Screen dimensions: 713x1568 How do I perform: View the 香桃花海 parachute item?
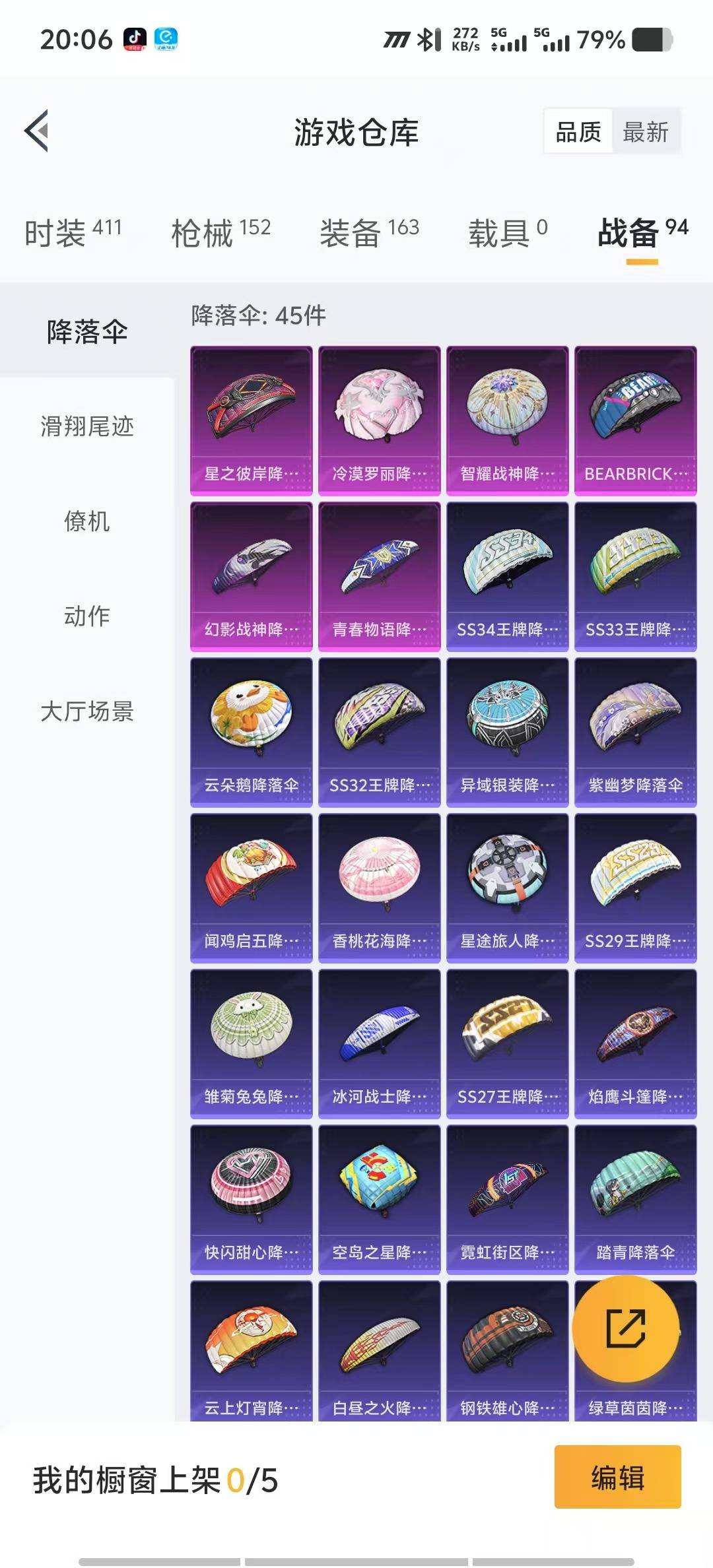pyautogui.click(x=379, y=888)
